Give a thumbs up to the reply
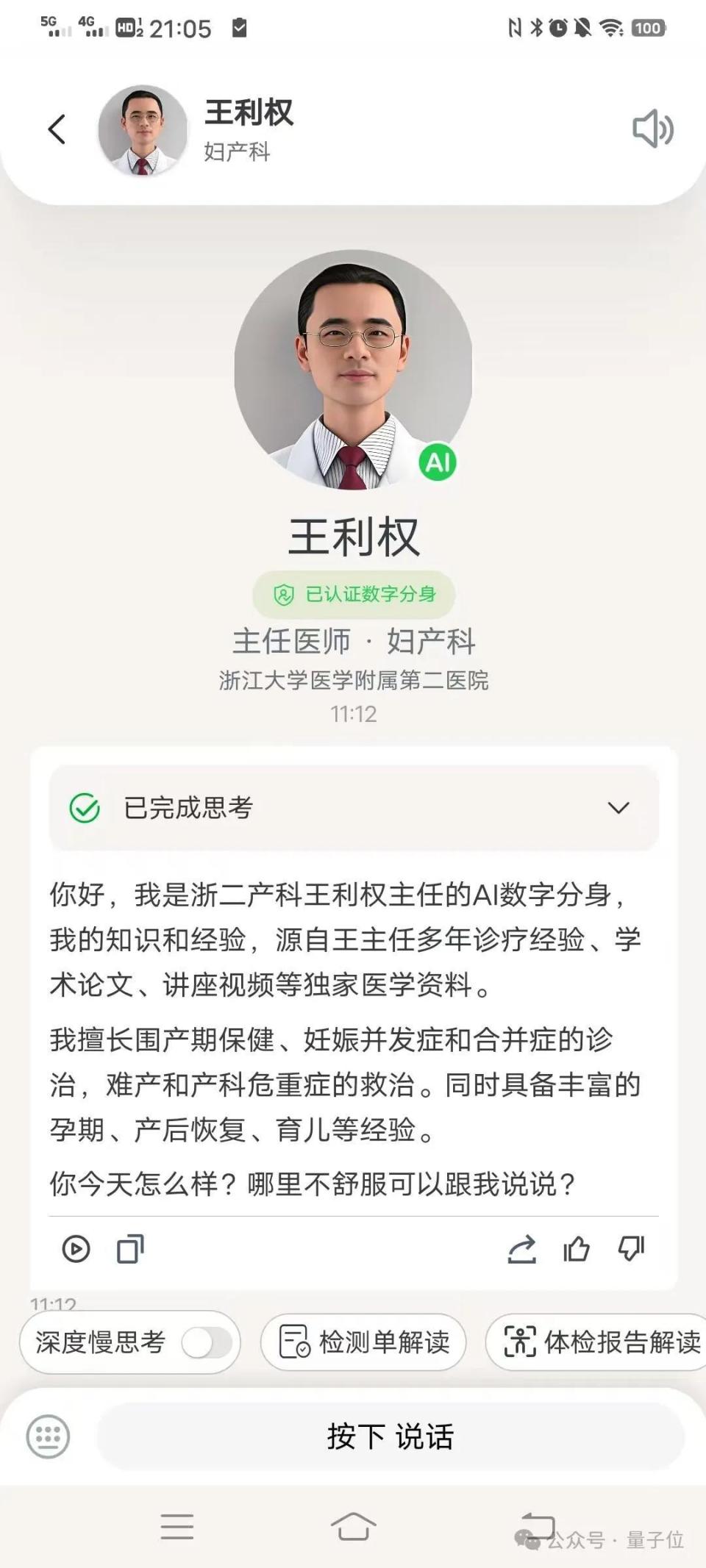The width and height of the screenshot is (706, 1568). coord(576,1248)
